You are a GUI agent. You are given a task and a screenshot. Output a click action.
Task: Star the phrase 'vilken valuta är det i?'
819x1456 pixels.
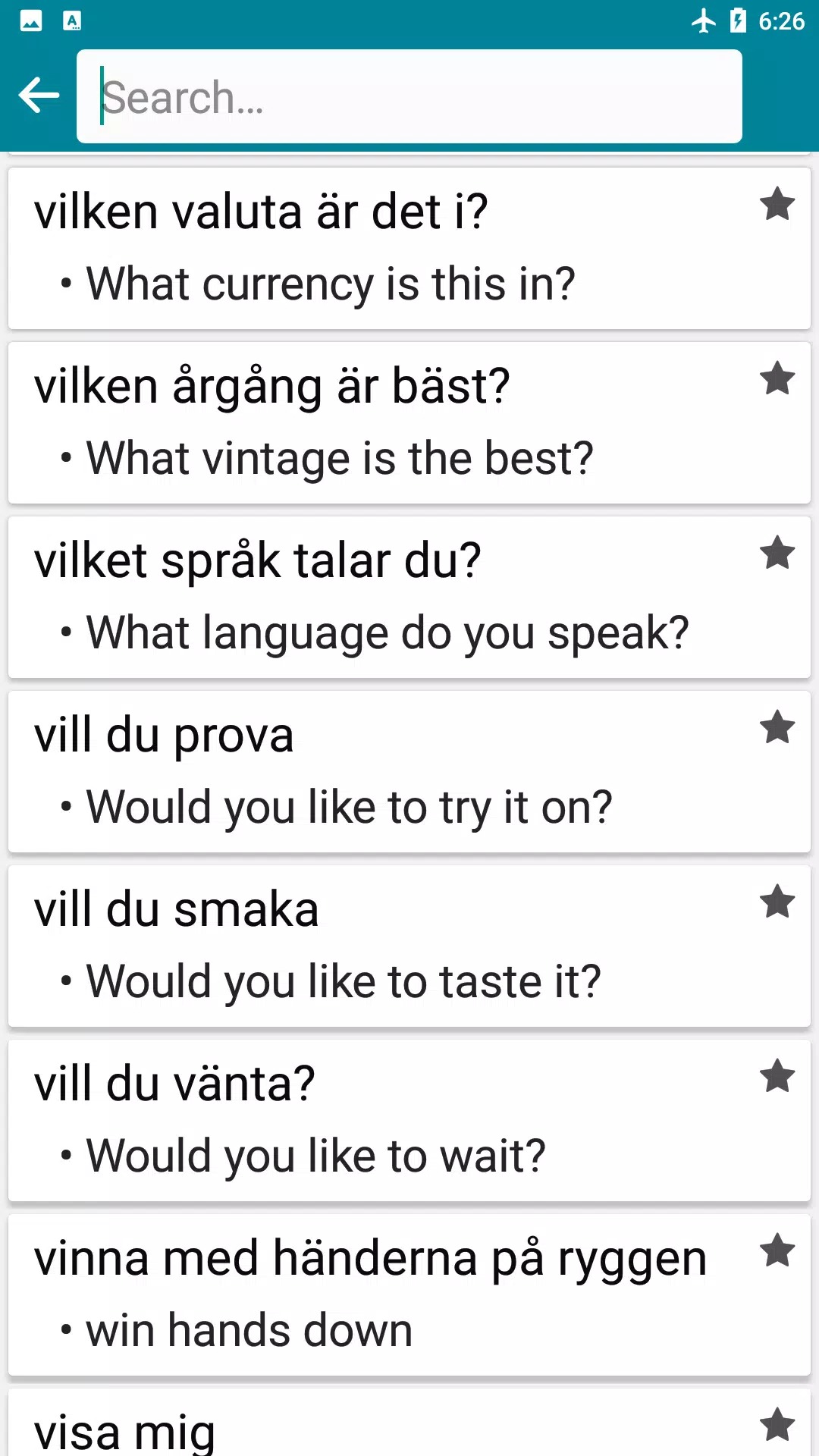pos(777,205)
